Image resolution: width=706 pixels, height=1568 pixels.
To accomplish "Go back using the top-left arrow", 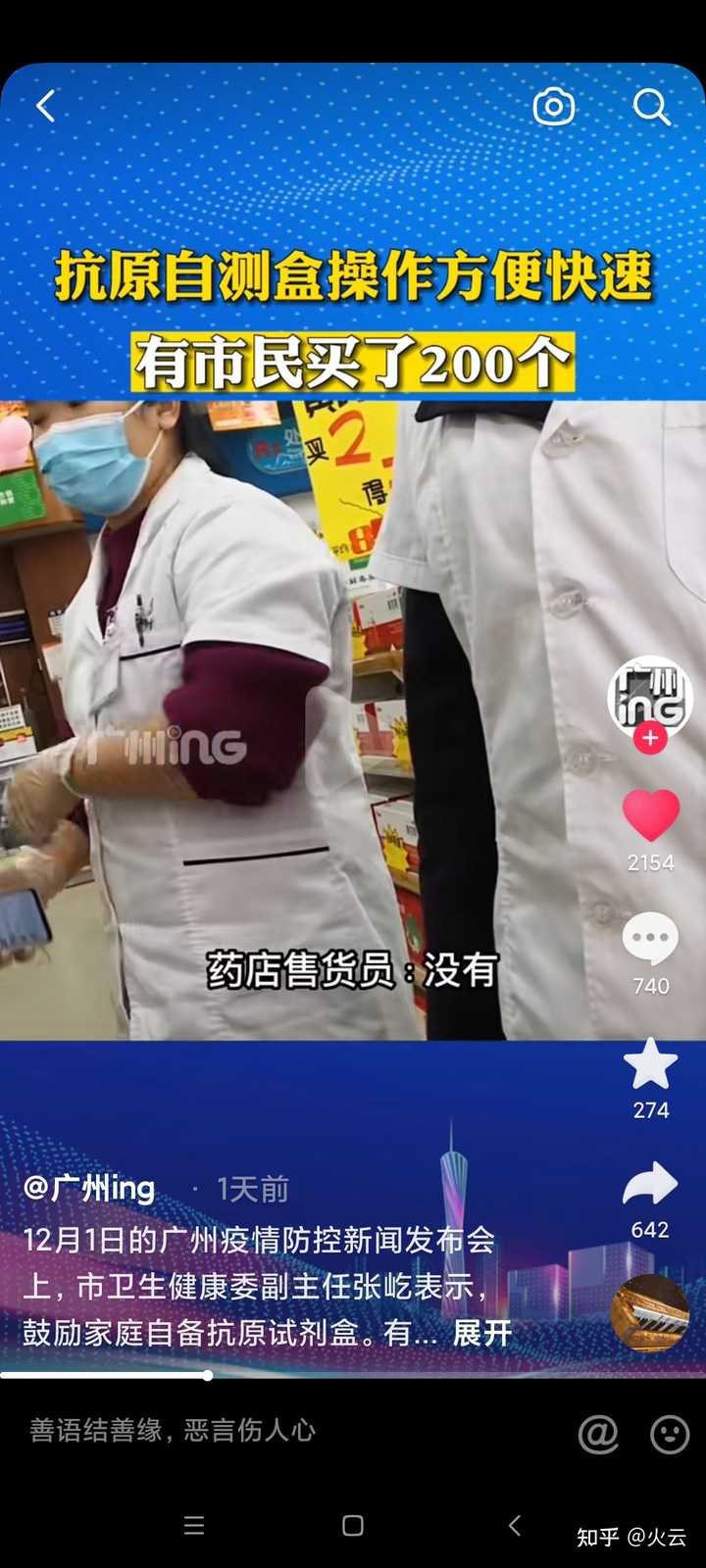I will tap(45, 106).
